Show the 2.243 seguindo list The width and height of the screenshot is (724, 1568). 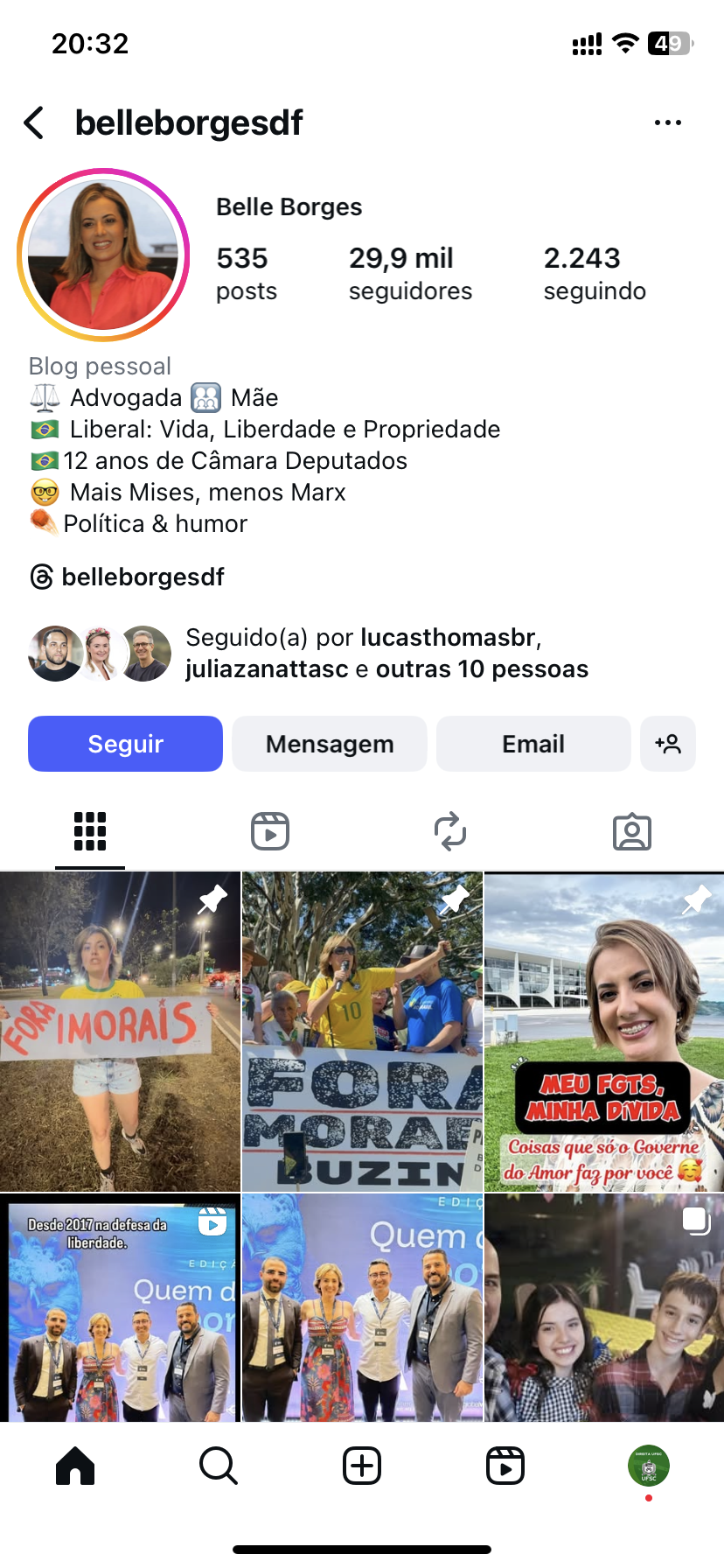595,273
